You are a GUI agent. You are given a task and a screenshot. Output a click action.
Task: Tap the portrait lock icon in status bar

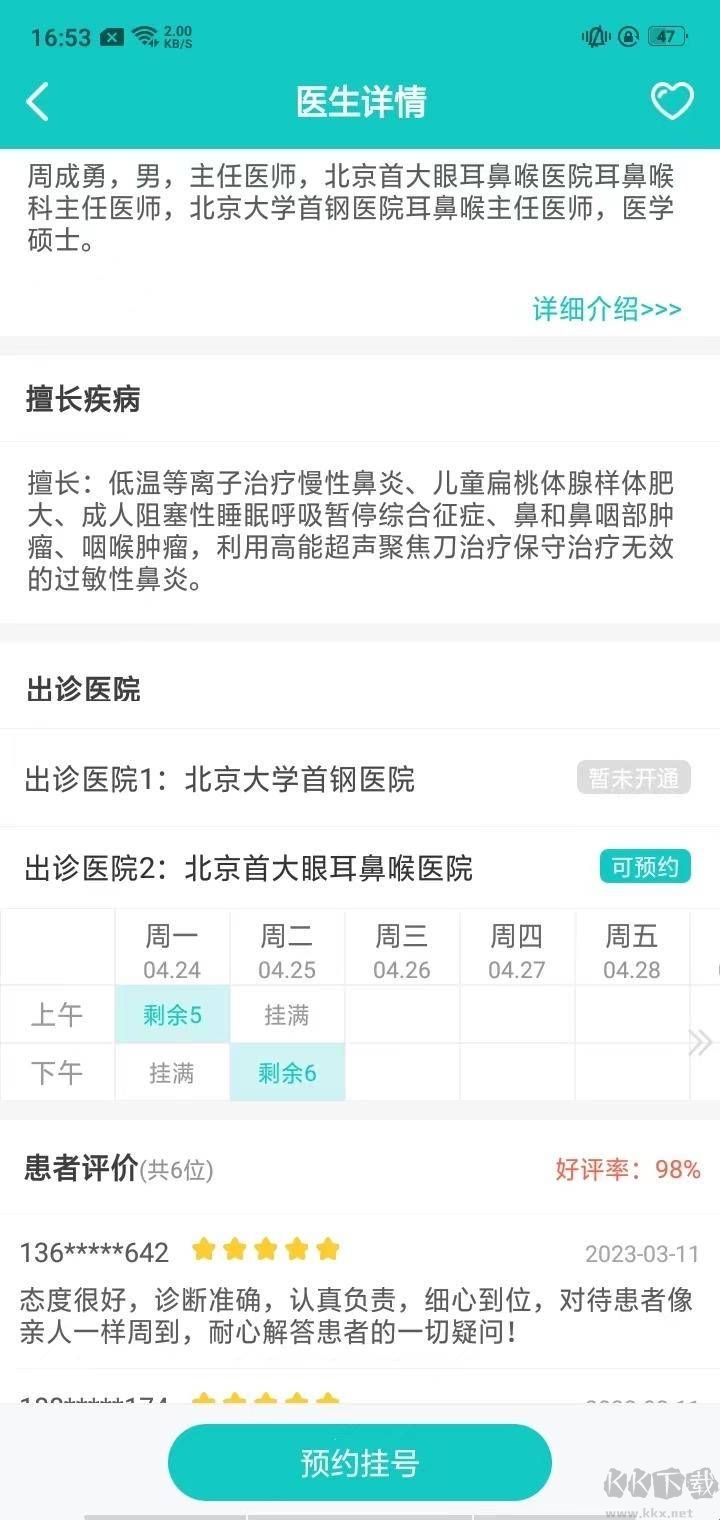pyautogui.click(x=627, y=36)
